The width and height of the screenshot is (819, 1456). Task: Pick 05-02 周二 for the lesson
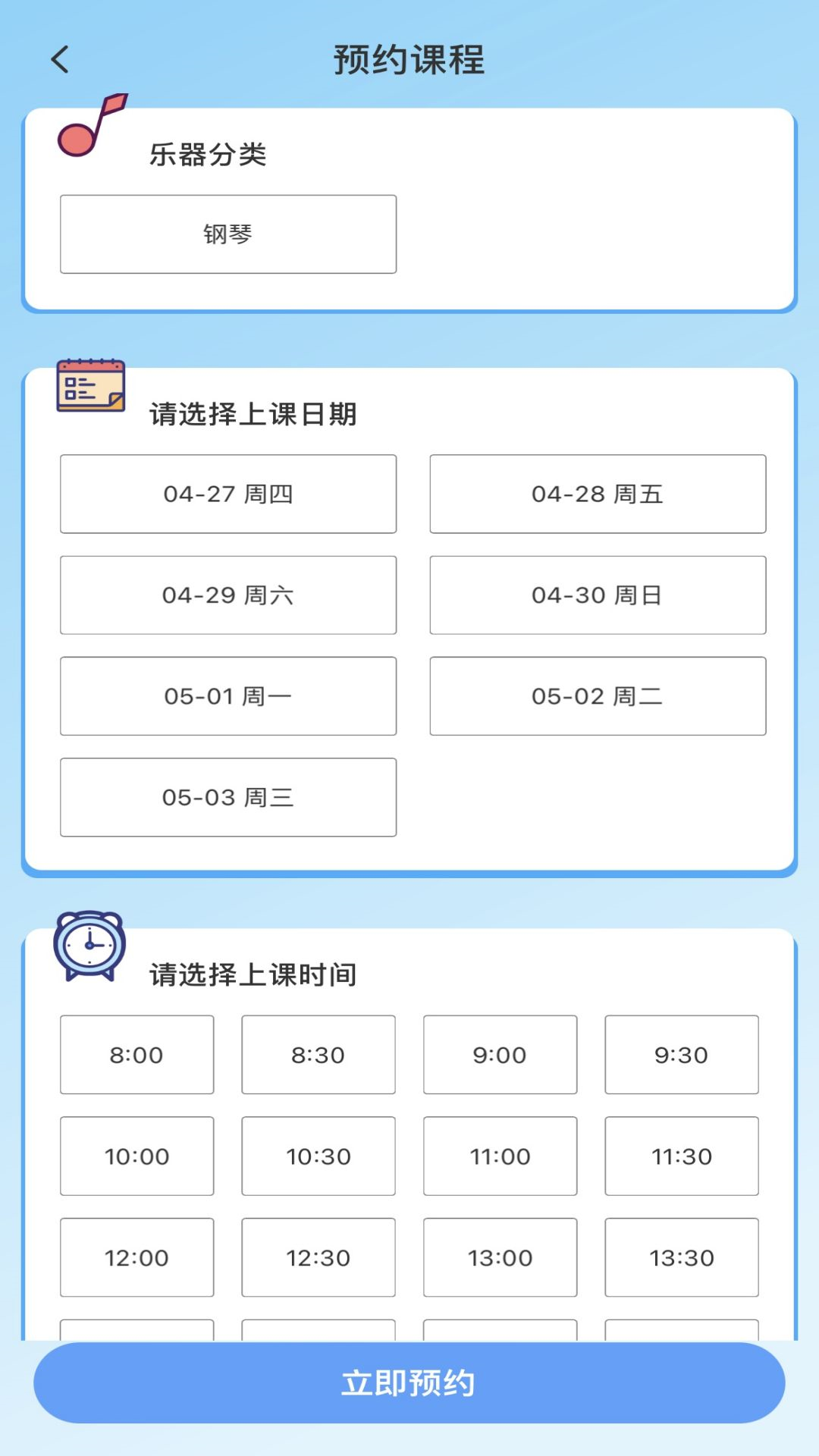(x=598, y=695)
